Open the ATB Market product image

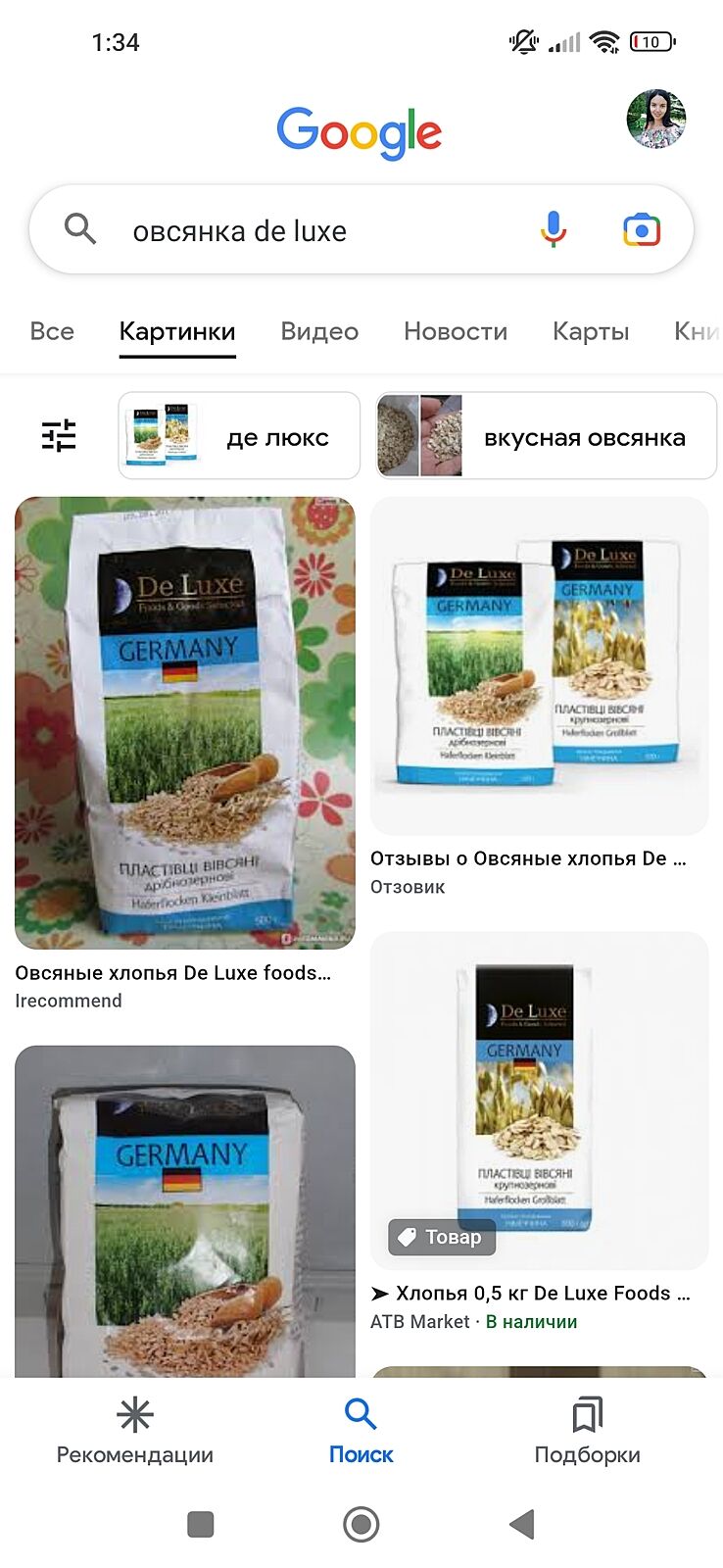tap(539, 1100)
